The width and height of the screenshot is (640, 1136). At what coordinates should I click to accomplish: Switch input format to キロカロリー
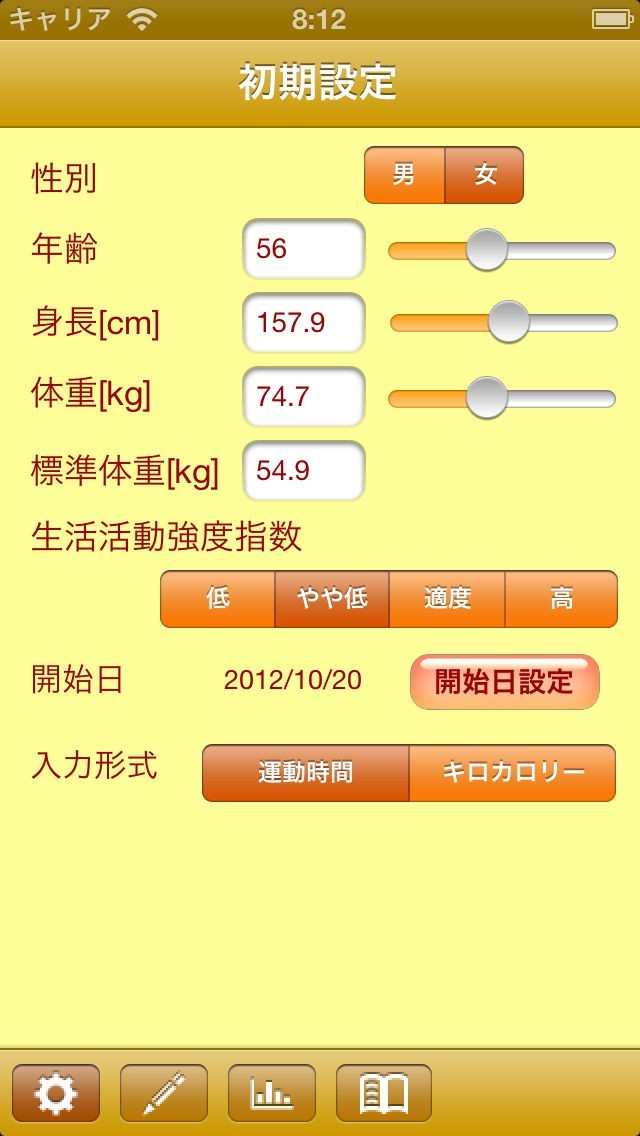(x=512, y=773)
